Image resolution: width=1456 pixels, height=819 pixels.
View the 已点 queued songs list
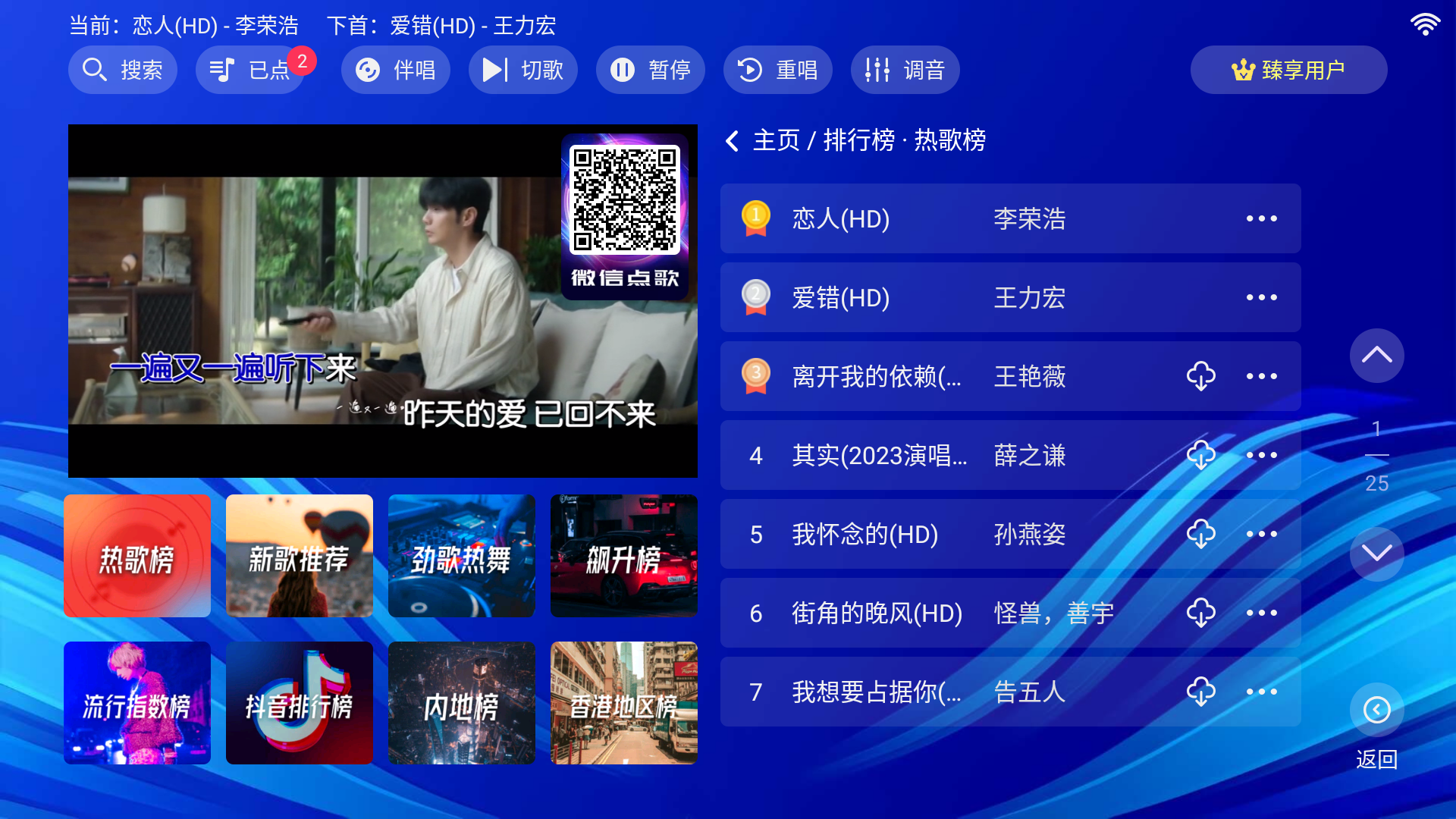[250, 70]
